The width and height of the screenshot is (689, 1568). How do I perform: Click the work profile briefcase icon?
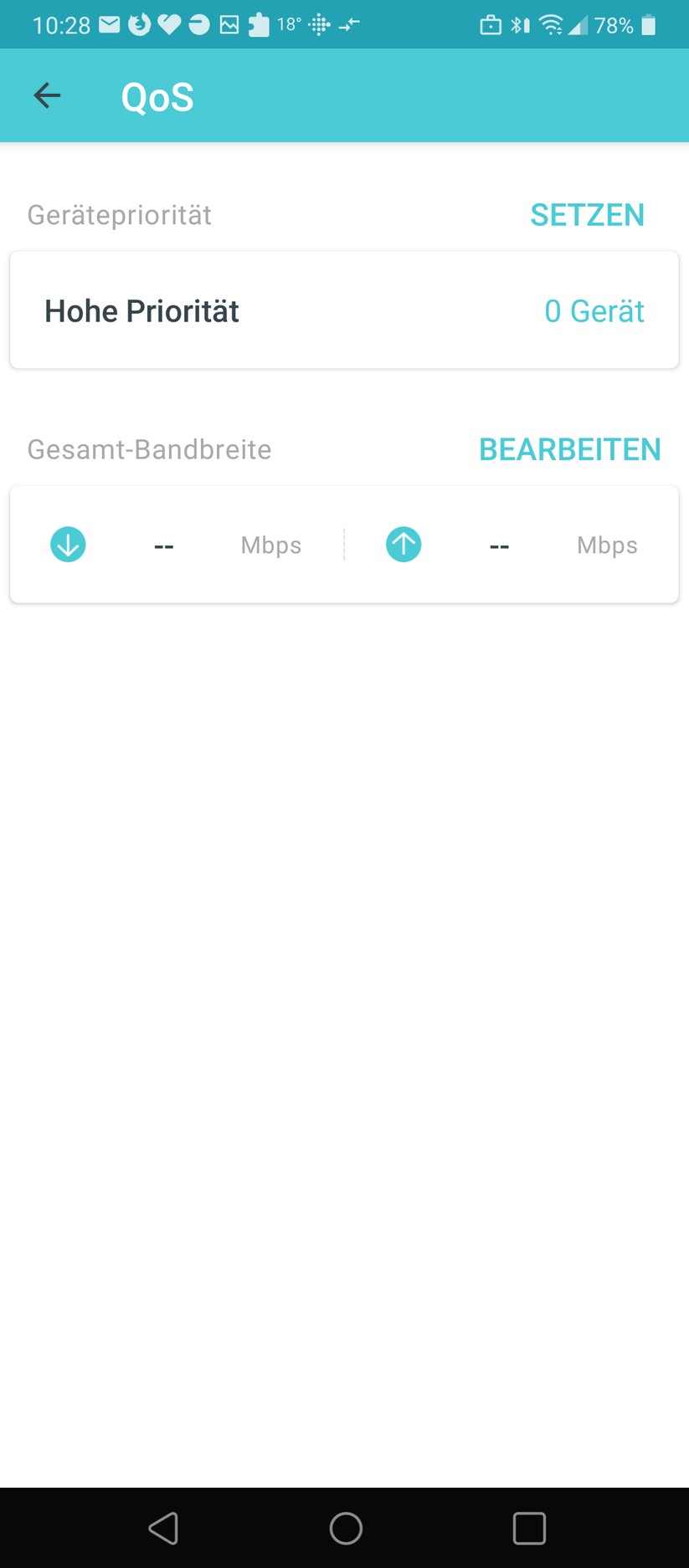[x=491, y=24]
